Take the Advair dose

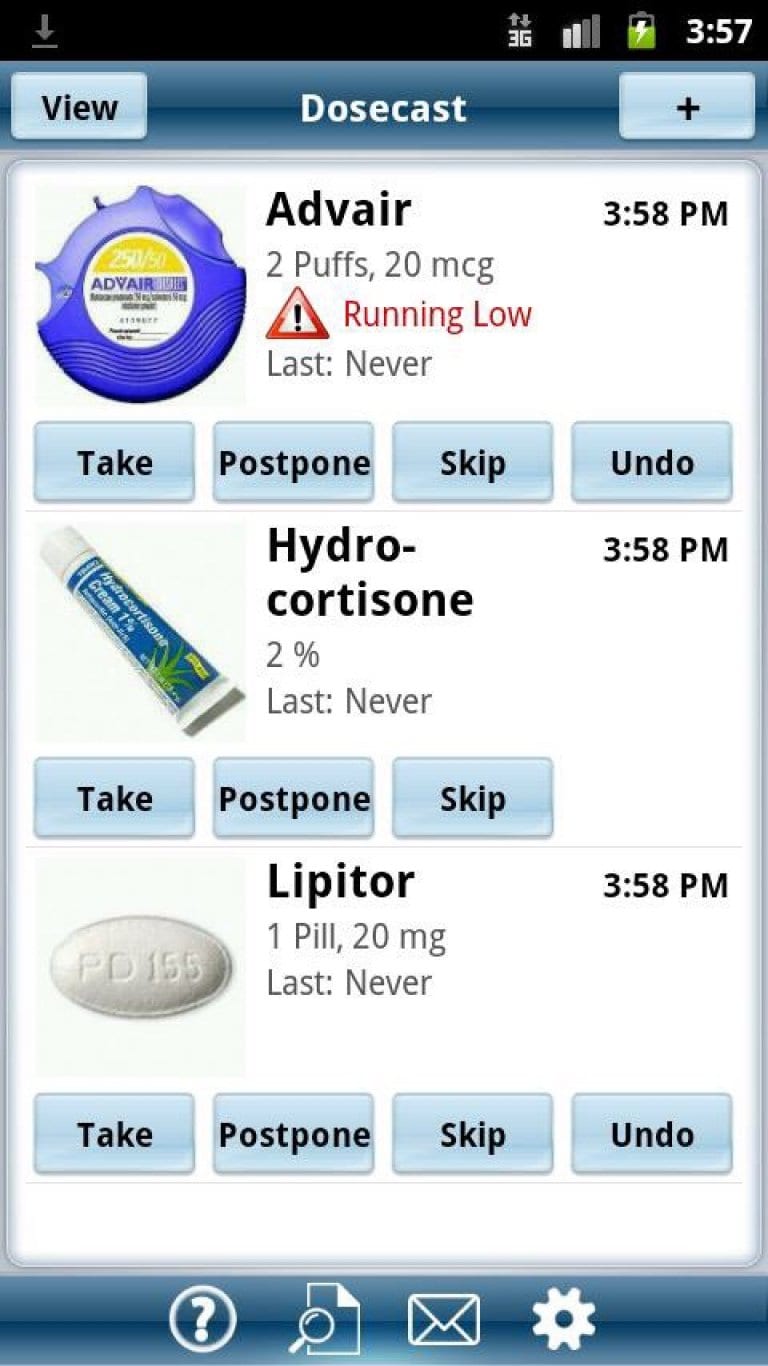113,462
